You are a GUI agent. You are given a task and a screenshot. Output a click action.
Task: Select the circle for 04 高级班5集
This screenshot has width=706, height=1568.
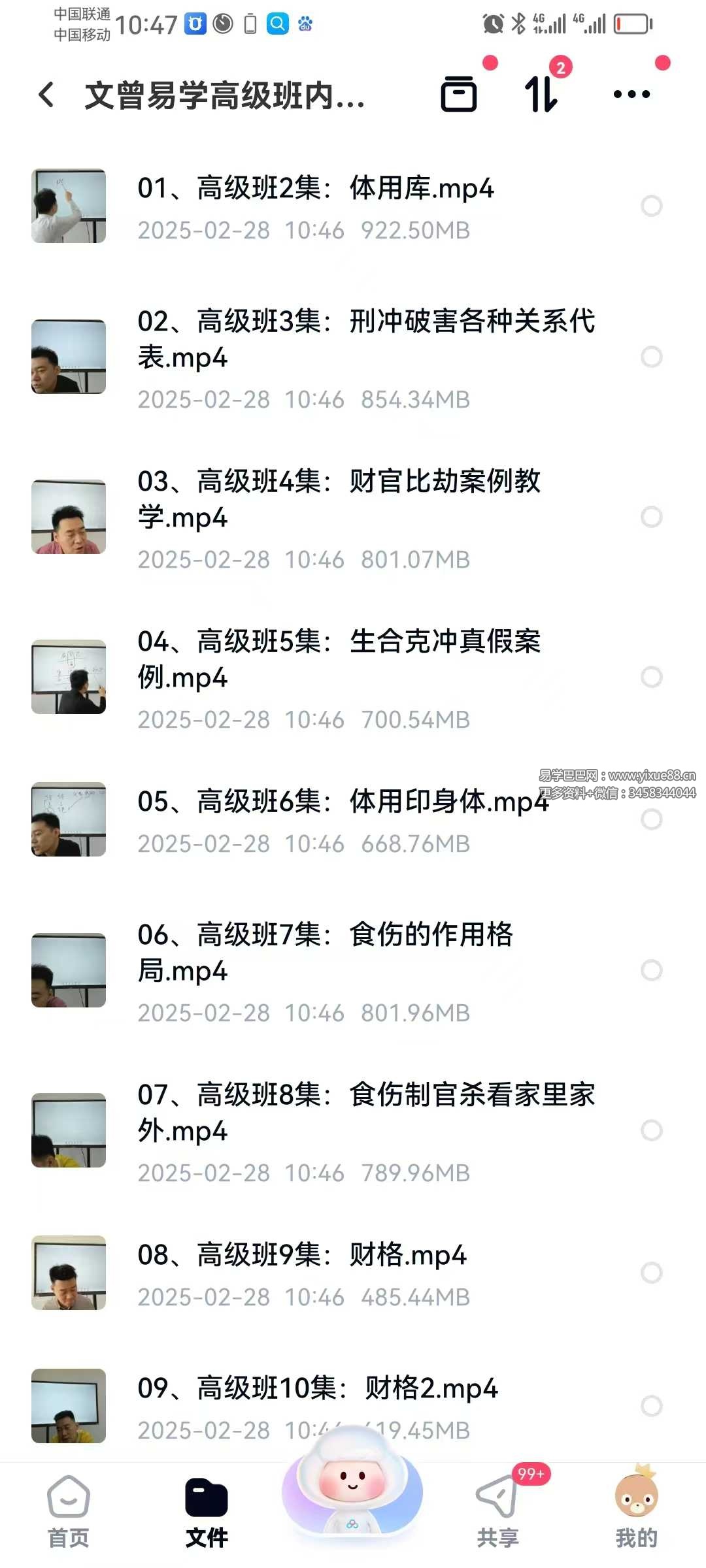(x=651, y=677)
